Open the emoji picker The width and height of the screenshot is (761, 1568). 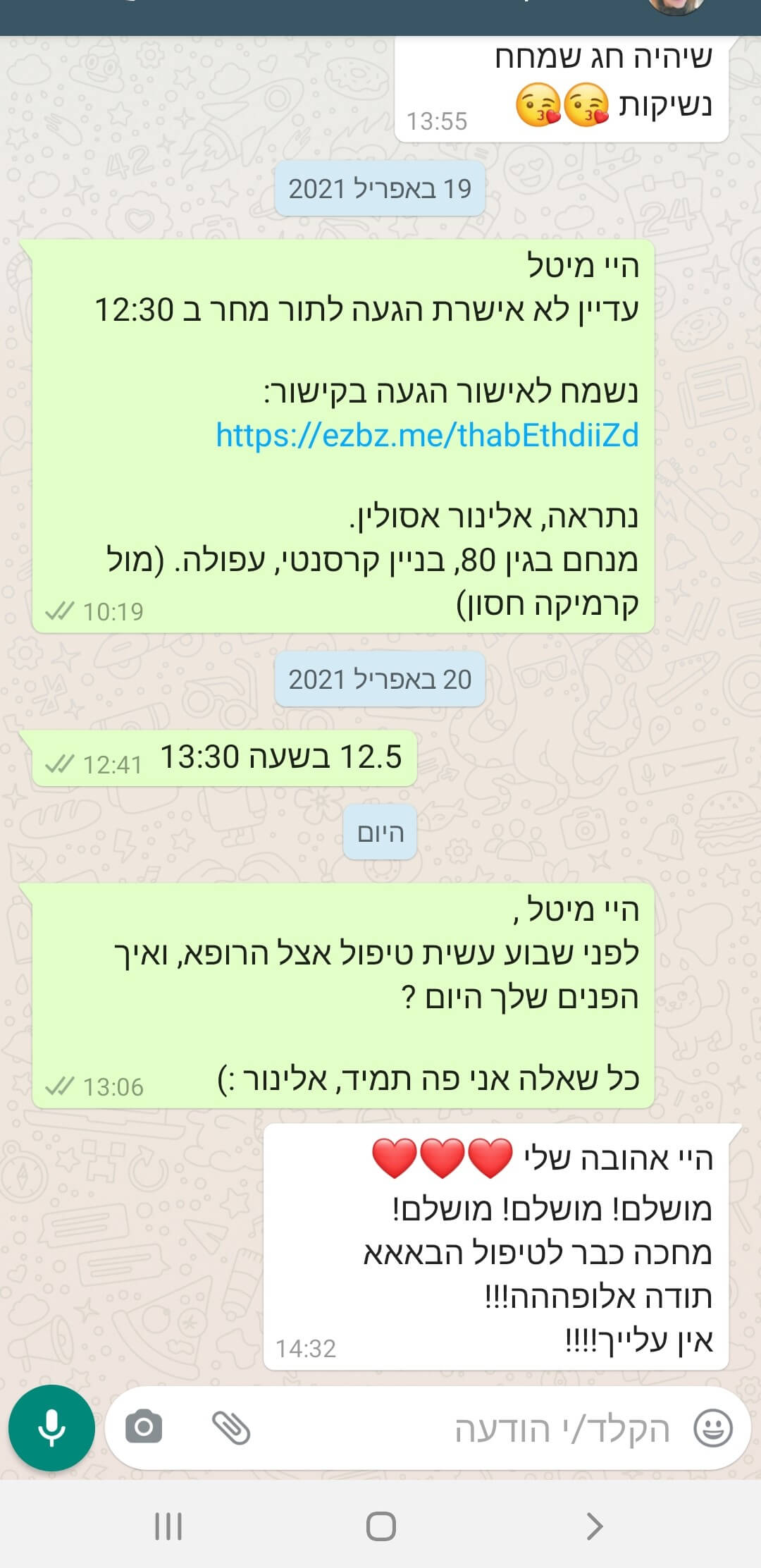713,1428
